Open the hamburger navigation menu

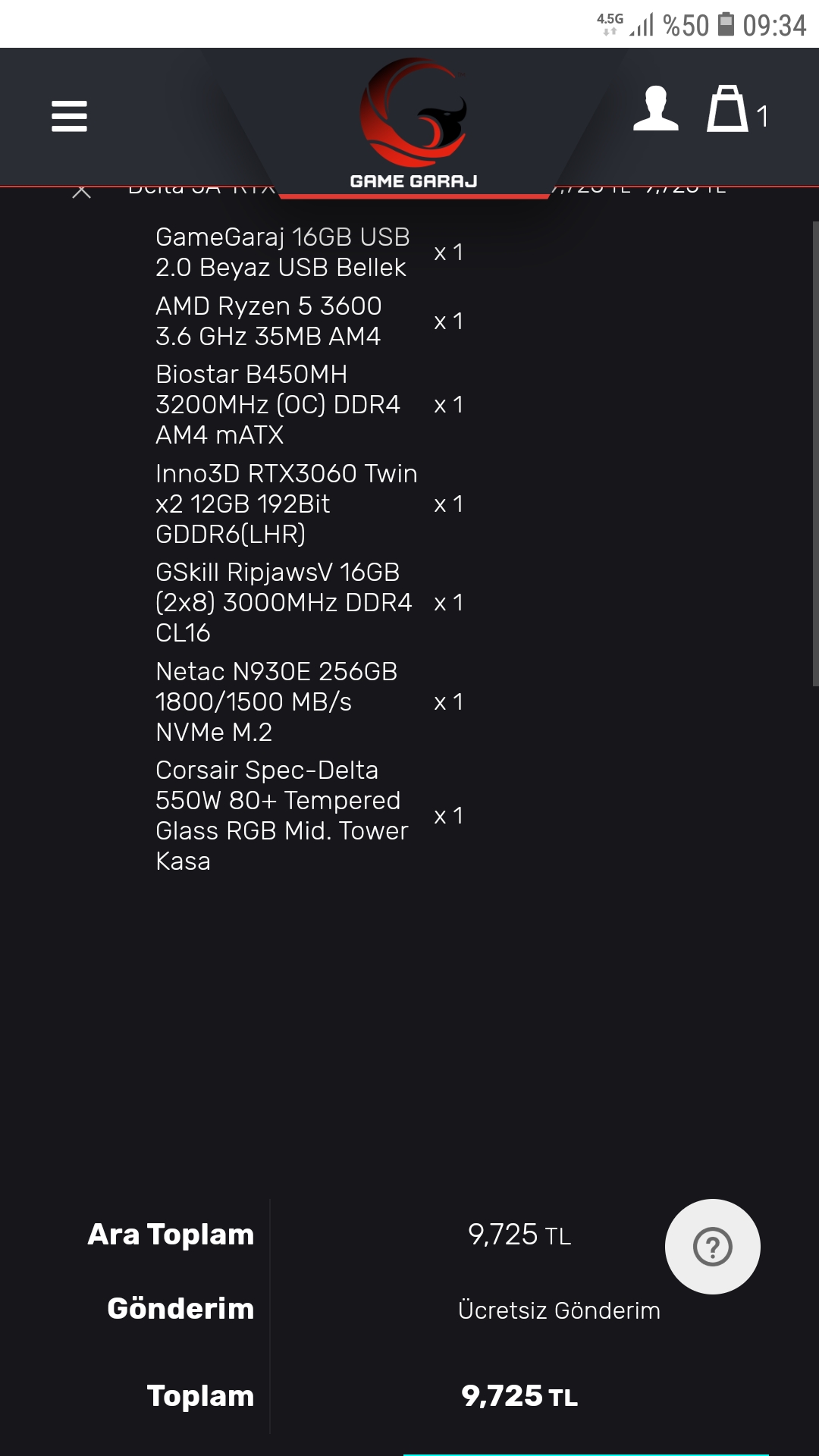click(x=69, y=116)
